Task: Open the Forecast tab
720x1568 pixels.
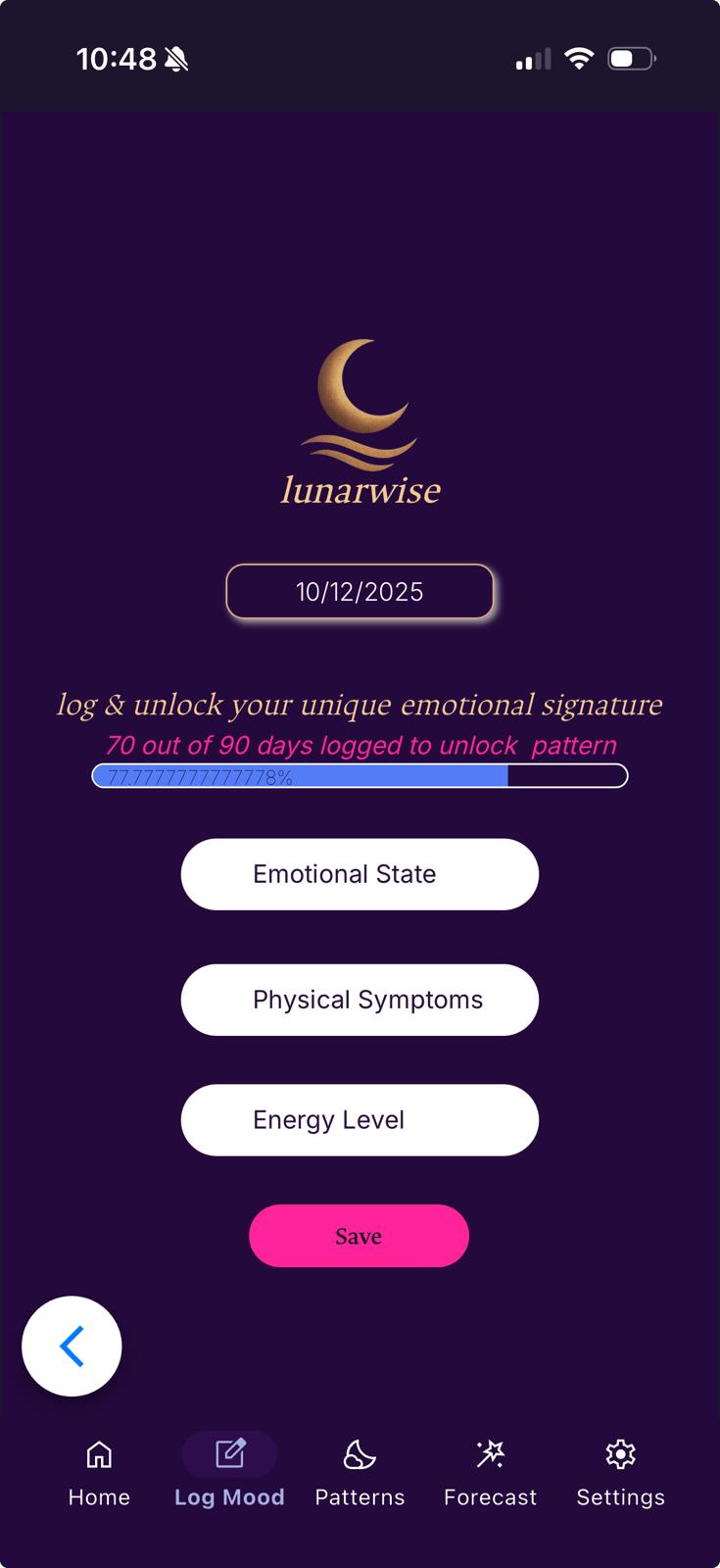Action: click(x=490, y=1472)
